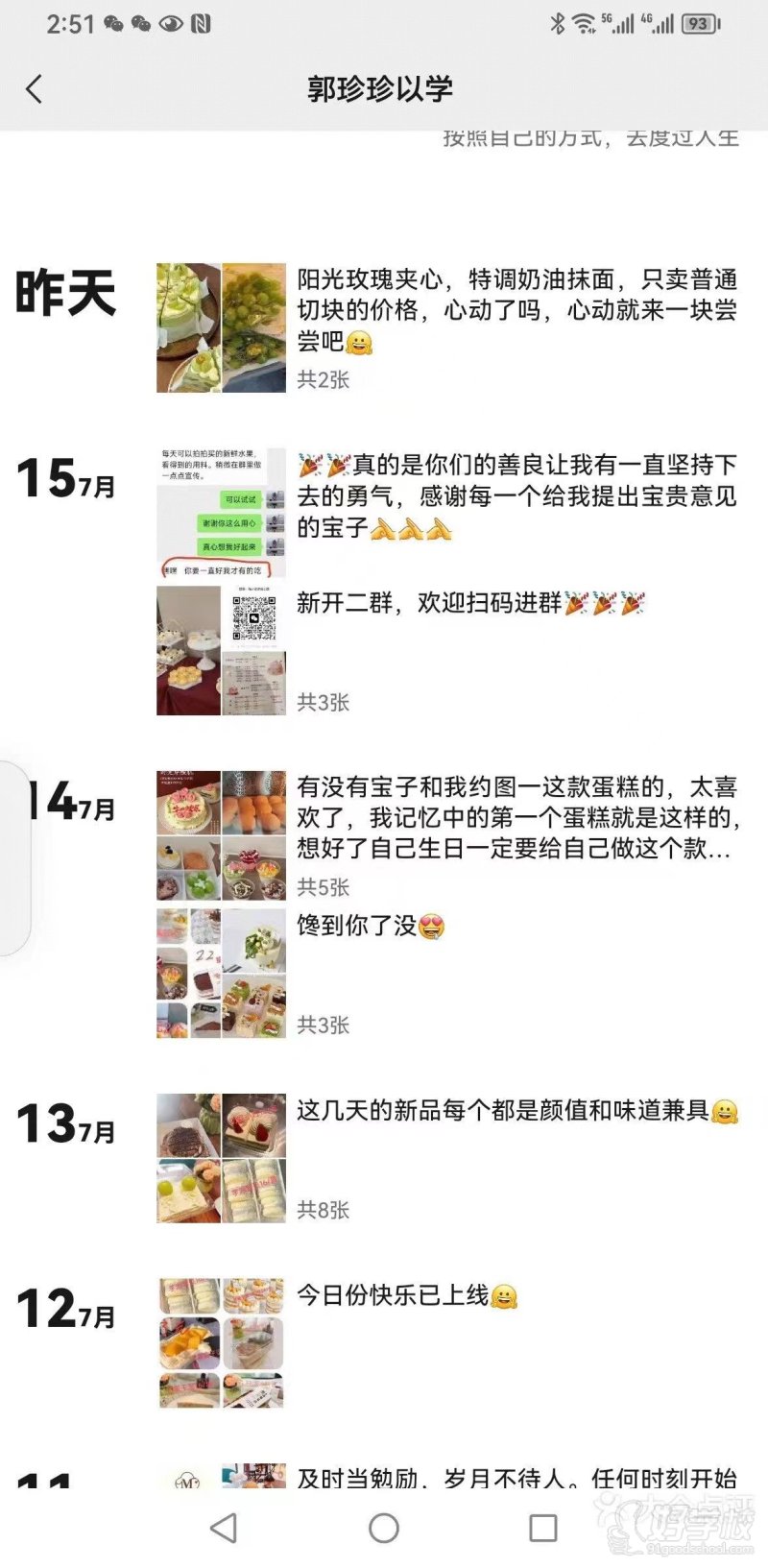Tap the Android back navigation triangle
Image resolution: width=768 pixels, height=1568 pixels.
point(223,1526)
